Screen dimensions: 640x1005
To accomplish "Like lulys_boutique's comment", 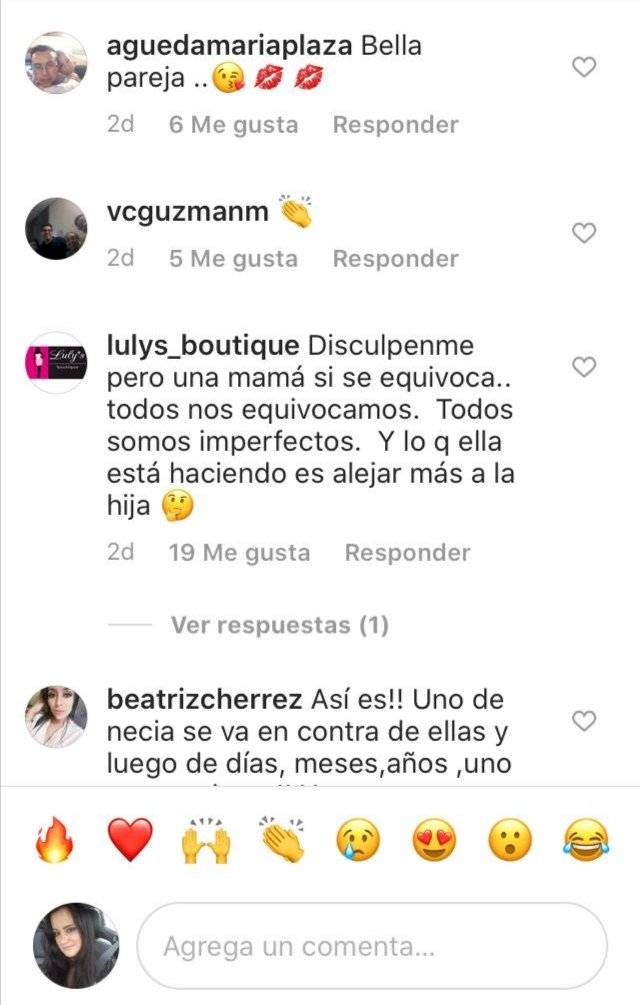I will pyautogui.click(x=583, y=367).
